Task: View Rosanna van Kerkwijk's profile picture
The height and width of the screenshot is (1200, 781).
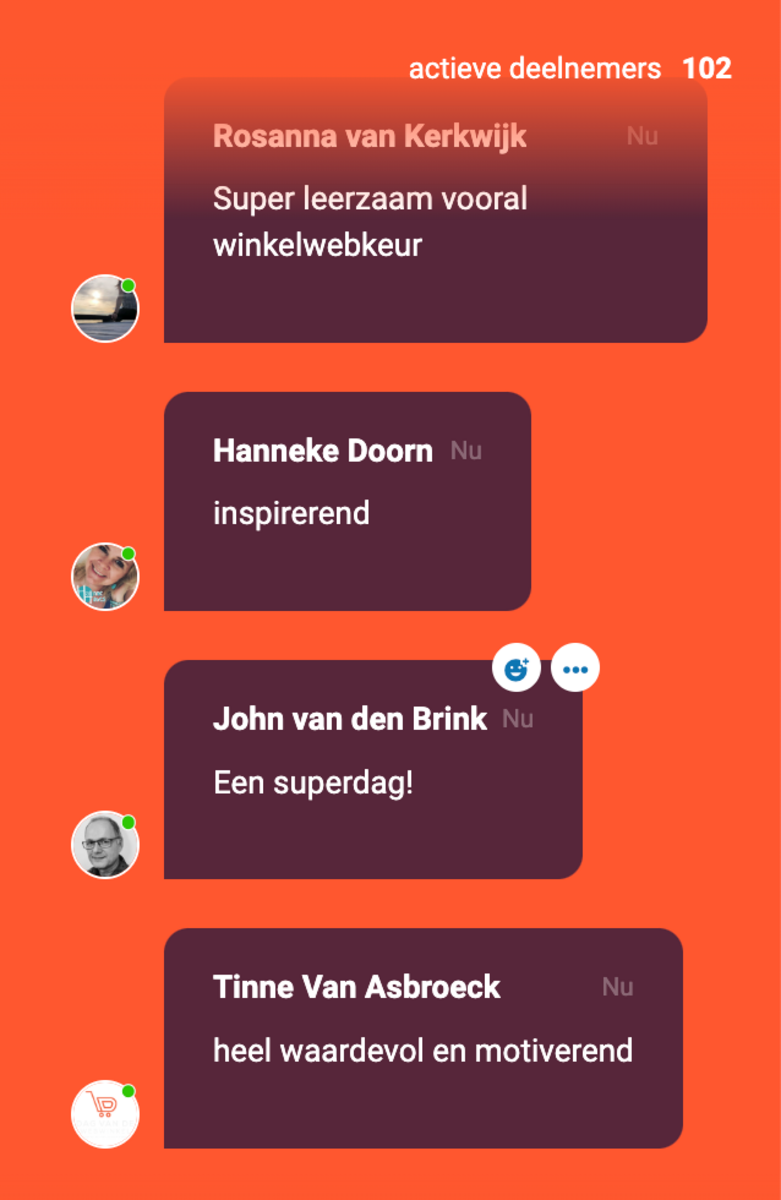Action: (105, 309)
